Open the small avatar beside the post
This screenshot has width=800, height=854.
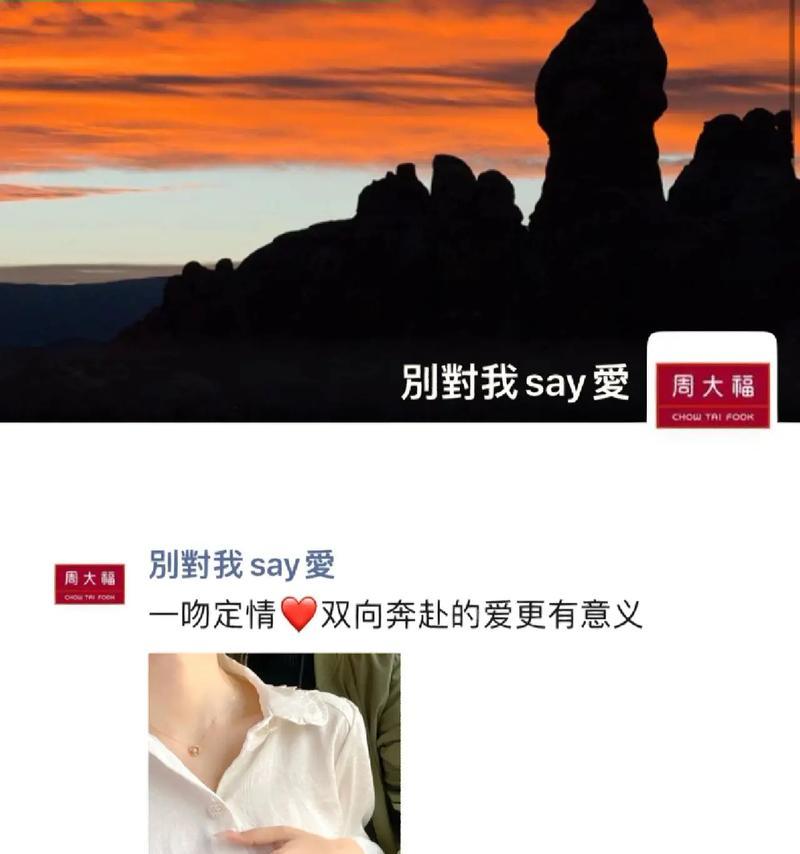[89, 583]
